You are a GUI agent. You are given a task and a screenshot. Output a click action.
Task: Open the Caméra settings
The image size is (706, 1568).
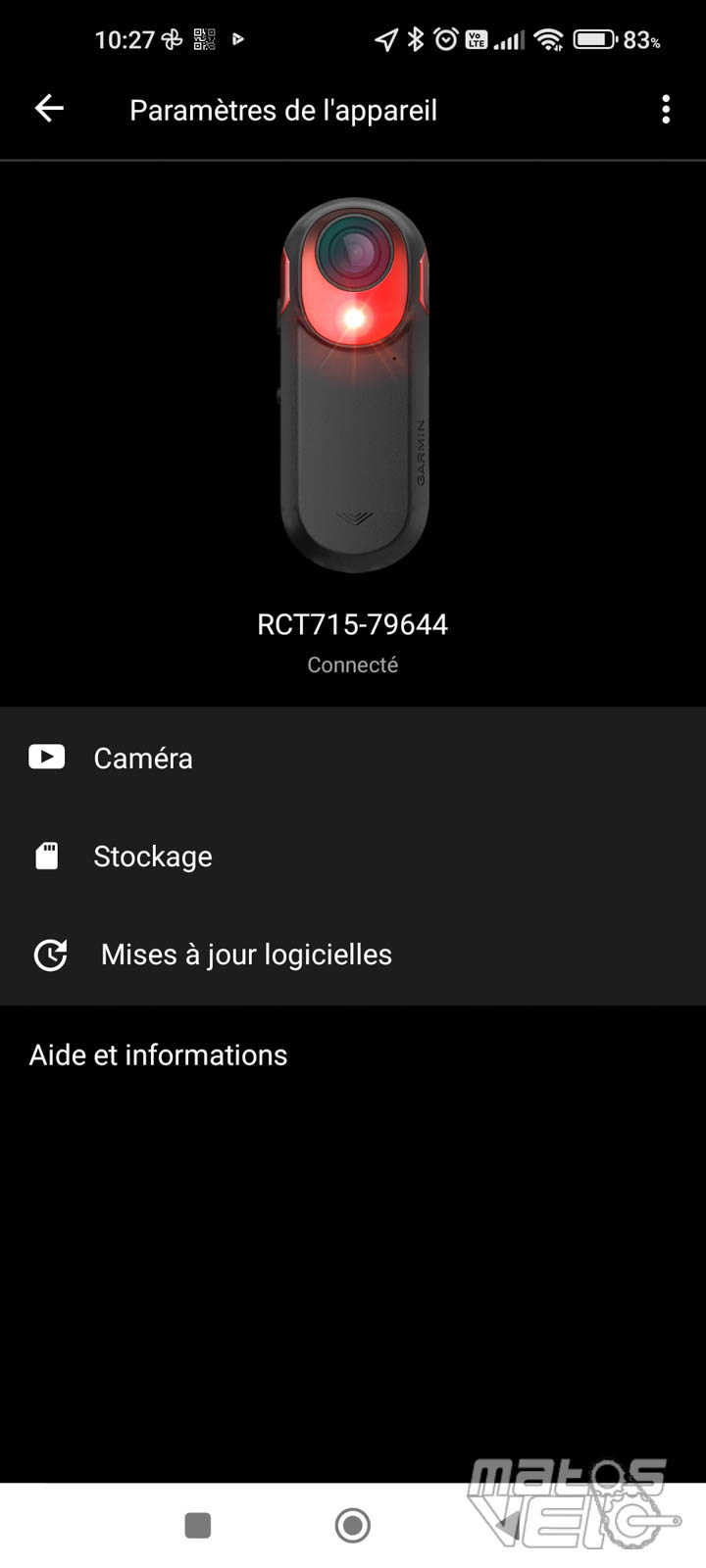[x=353, y=758]
